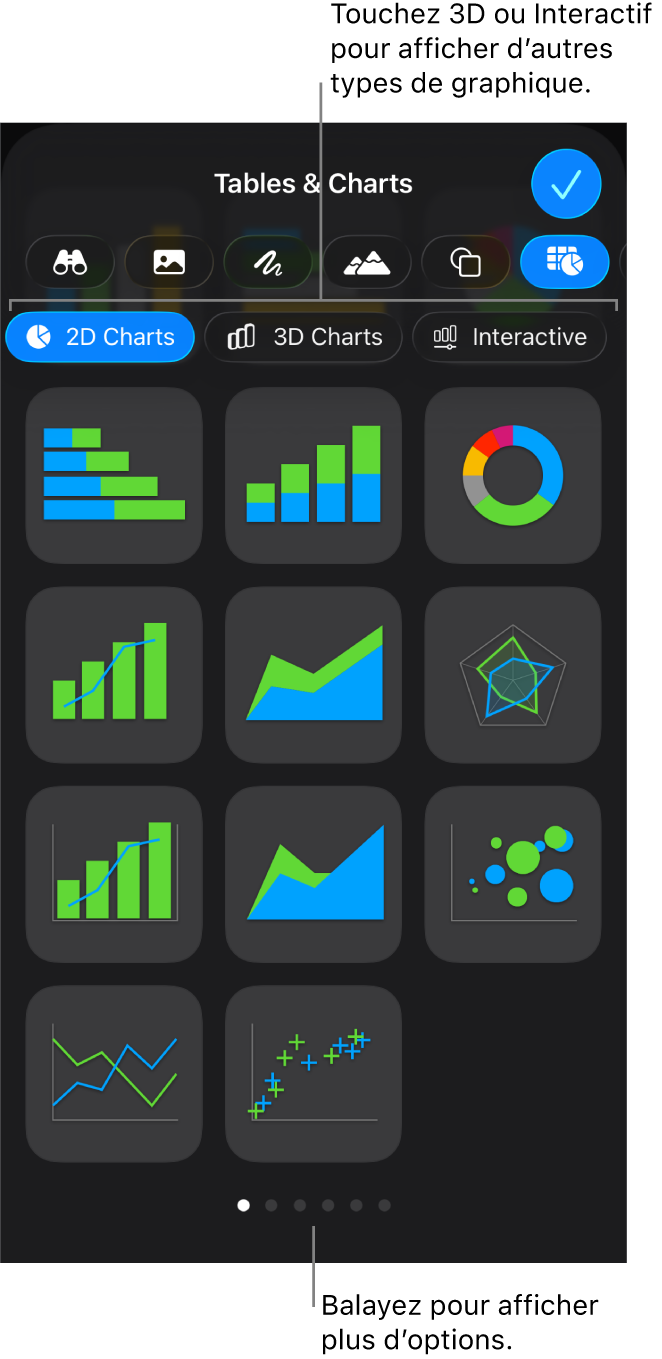Add the mixed column and line chart without axes

(x=114, y=675)
